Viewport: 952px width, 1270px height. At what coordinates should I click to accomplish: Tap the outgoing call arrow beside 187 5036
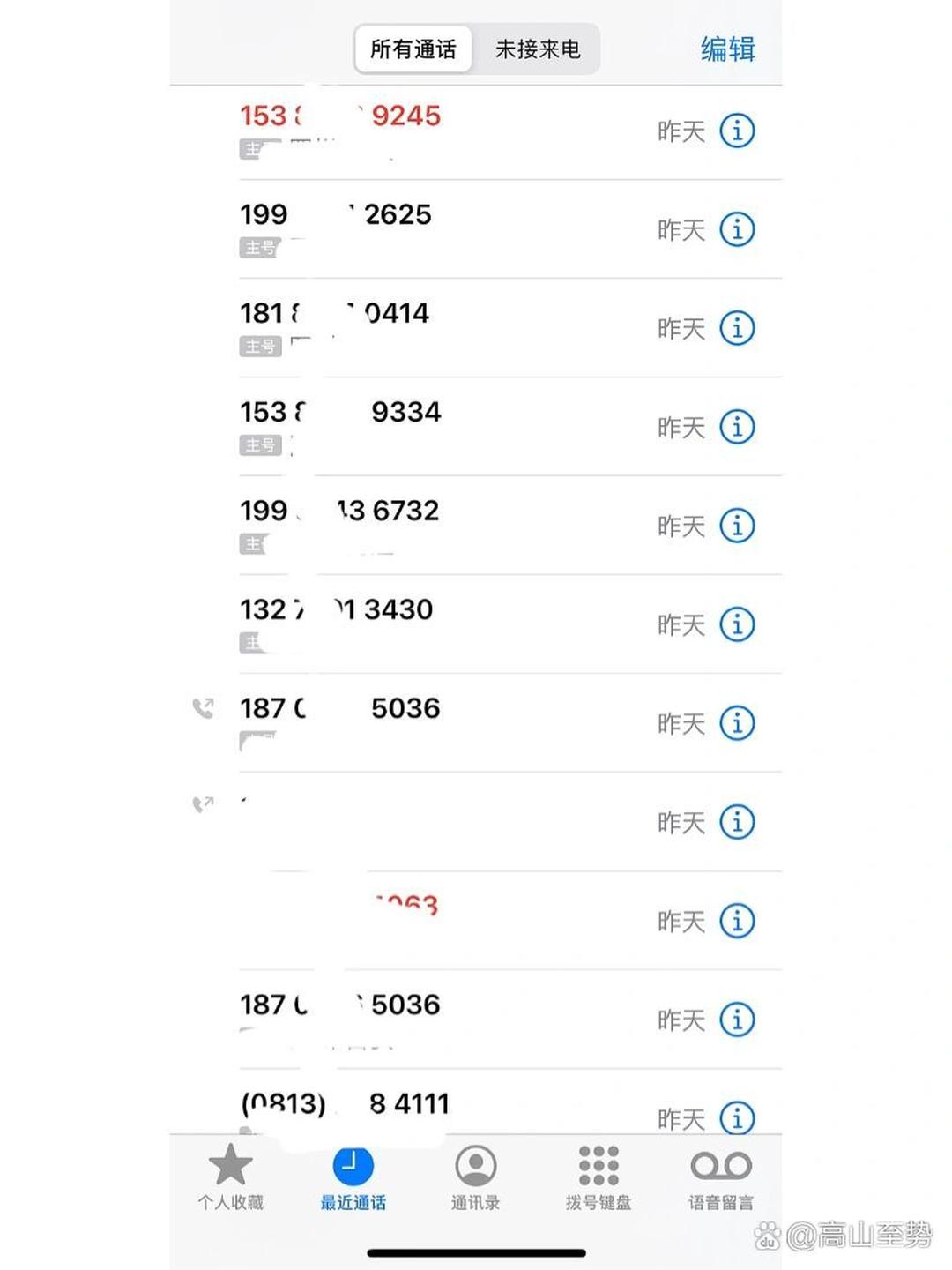pyautogui.click(x=205, y=706)
